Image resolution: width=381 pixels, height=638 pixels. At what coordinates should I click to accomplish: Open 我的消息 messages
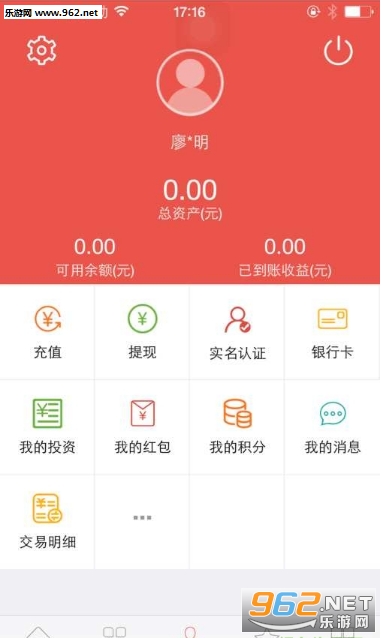333,427
